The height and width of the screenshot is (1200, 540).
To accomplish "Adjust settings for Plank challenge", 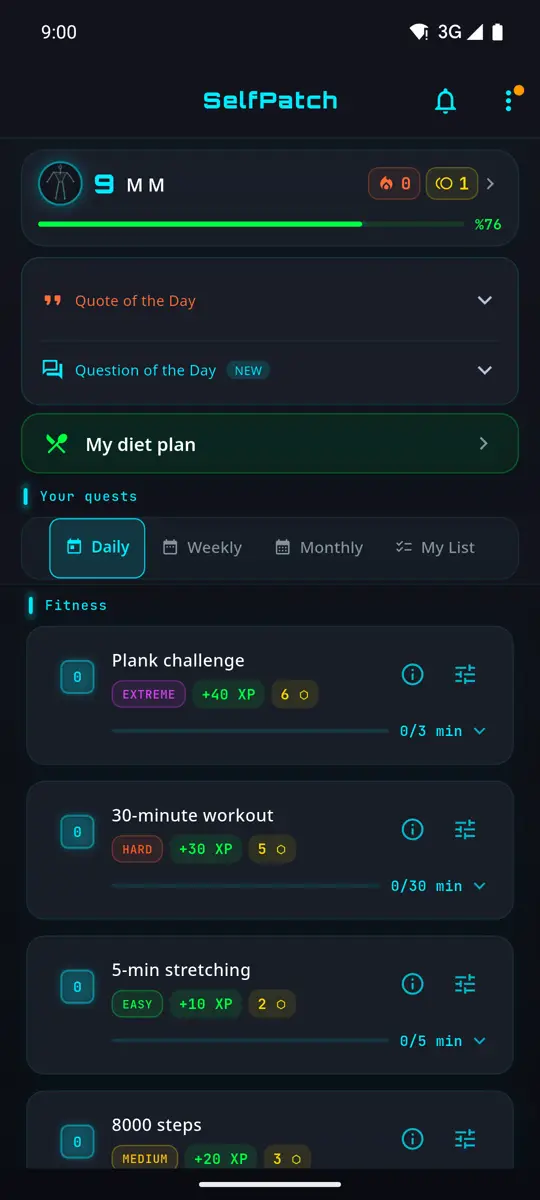I will tap(465, 675).
